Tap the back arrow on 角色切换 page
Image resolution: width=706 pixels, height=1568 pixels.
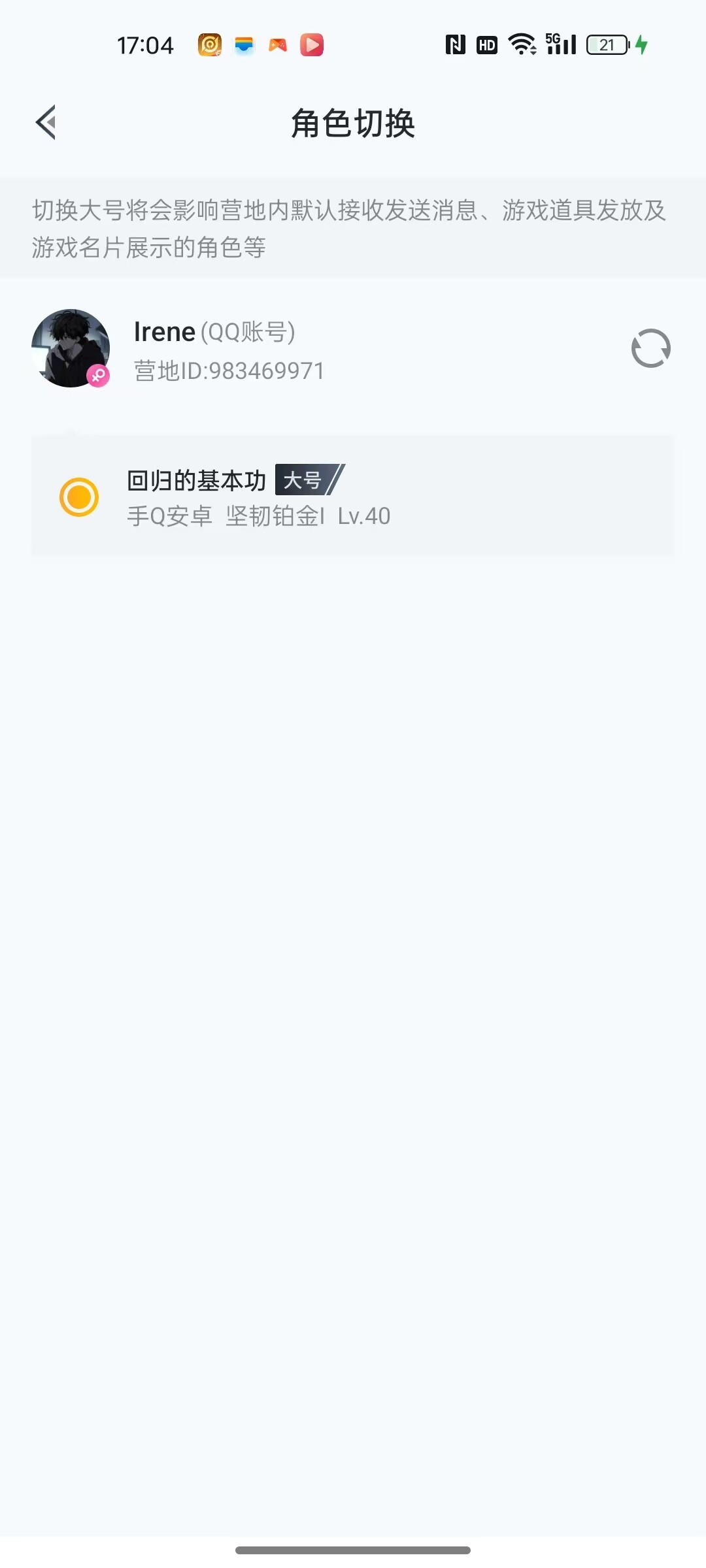coord(45,123)
